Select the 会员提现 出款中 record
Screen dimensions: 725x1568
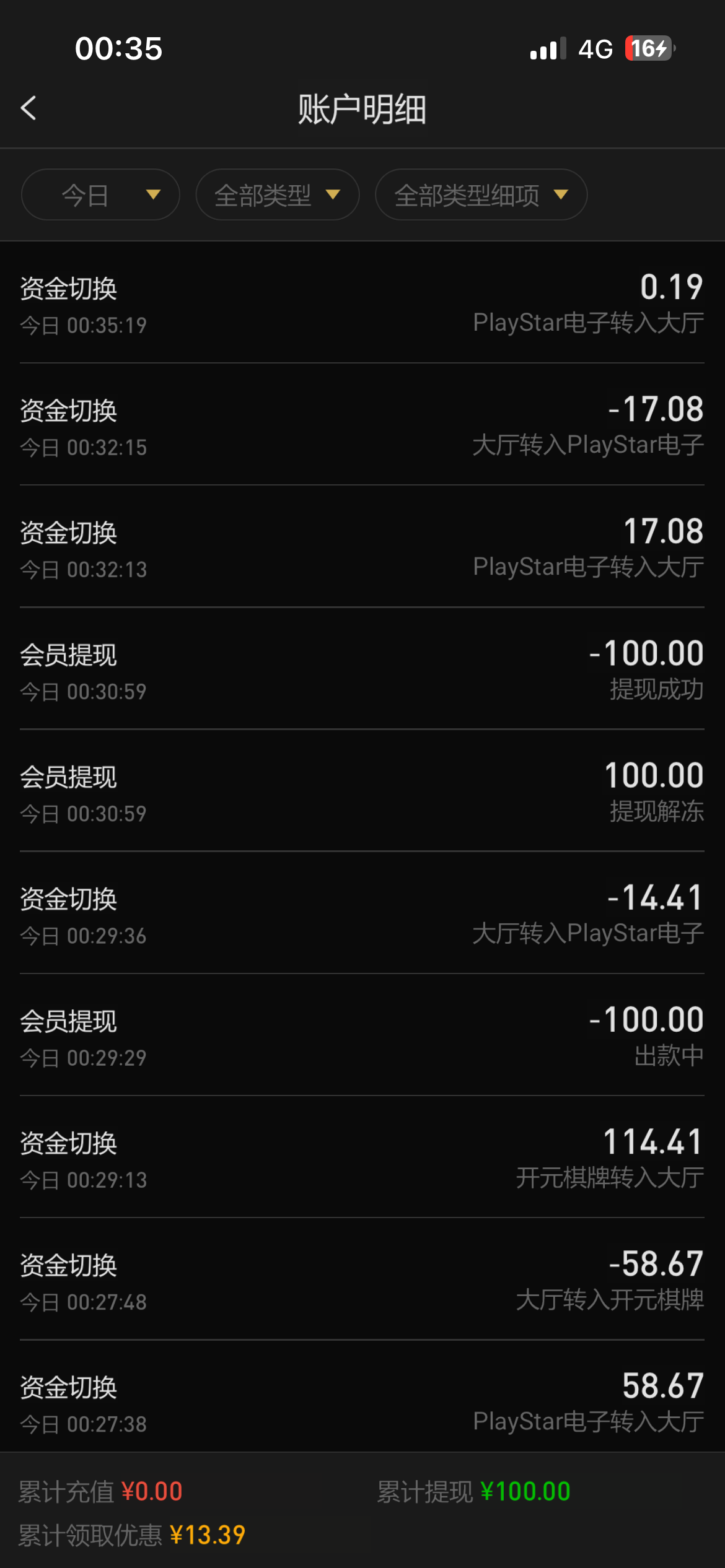click(362, 1036)
